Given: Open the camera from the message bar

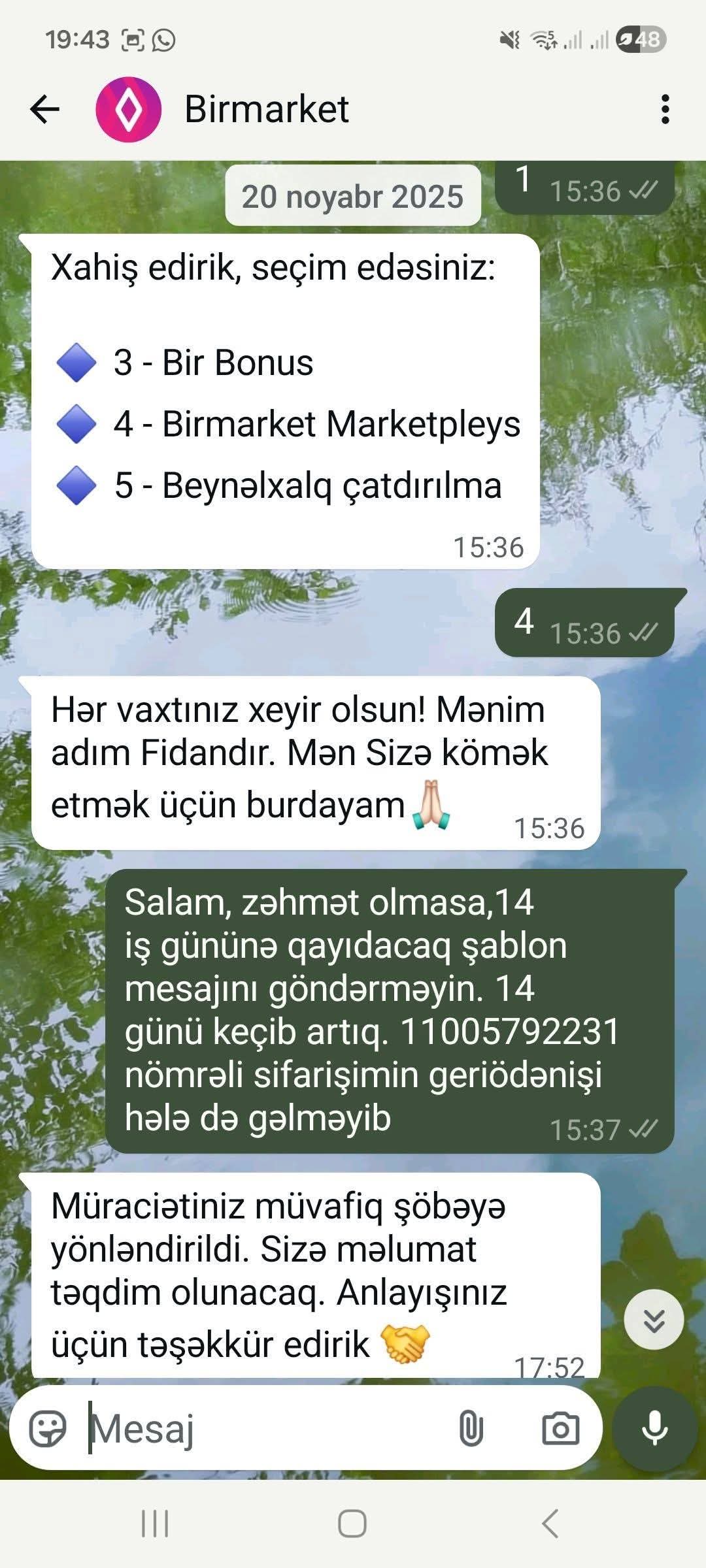Looking at the screenshot, I should [560, 1429].
